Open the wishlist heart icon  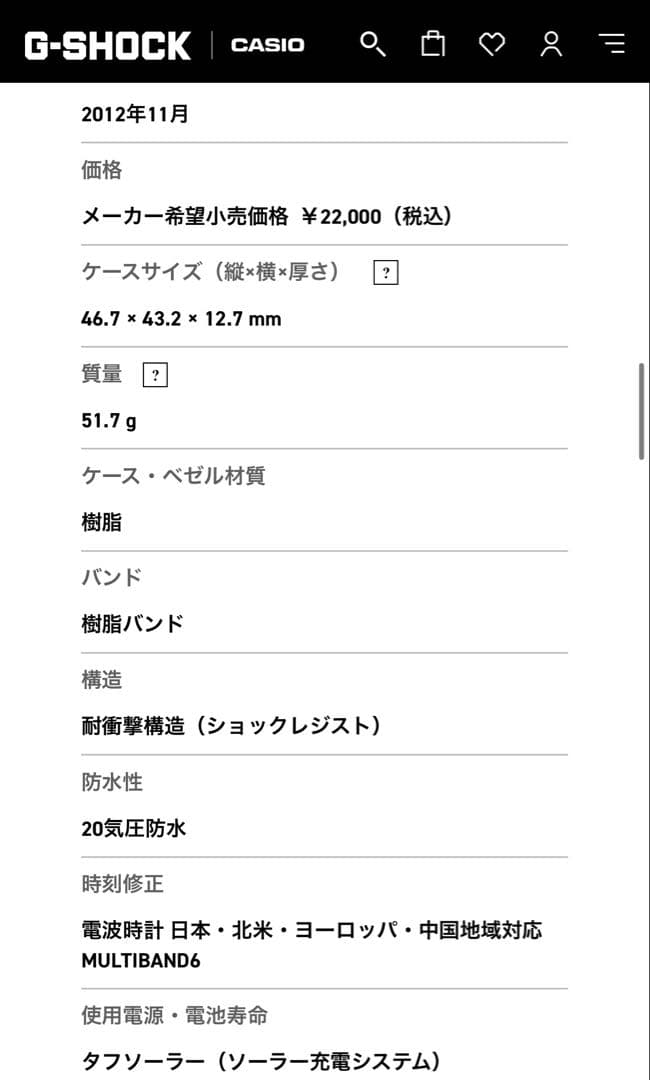coord(492,45)
